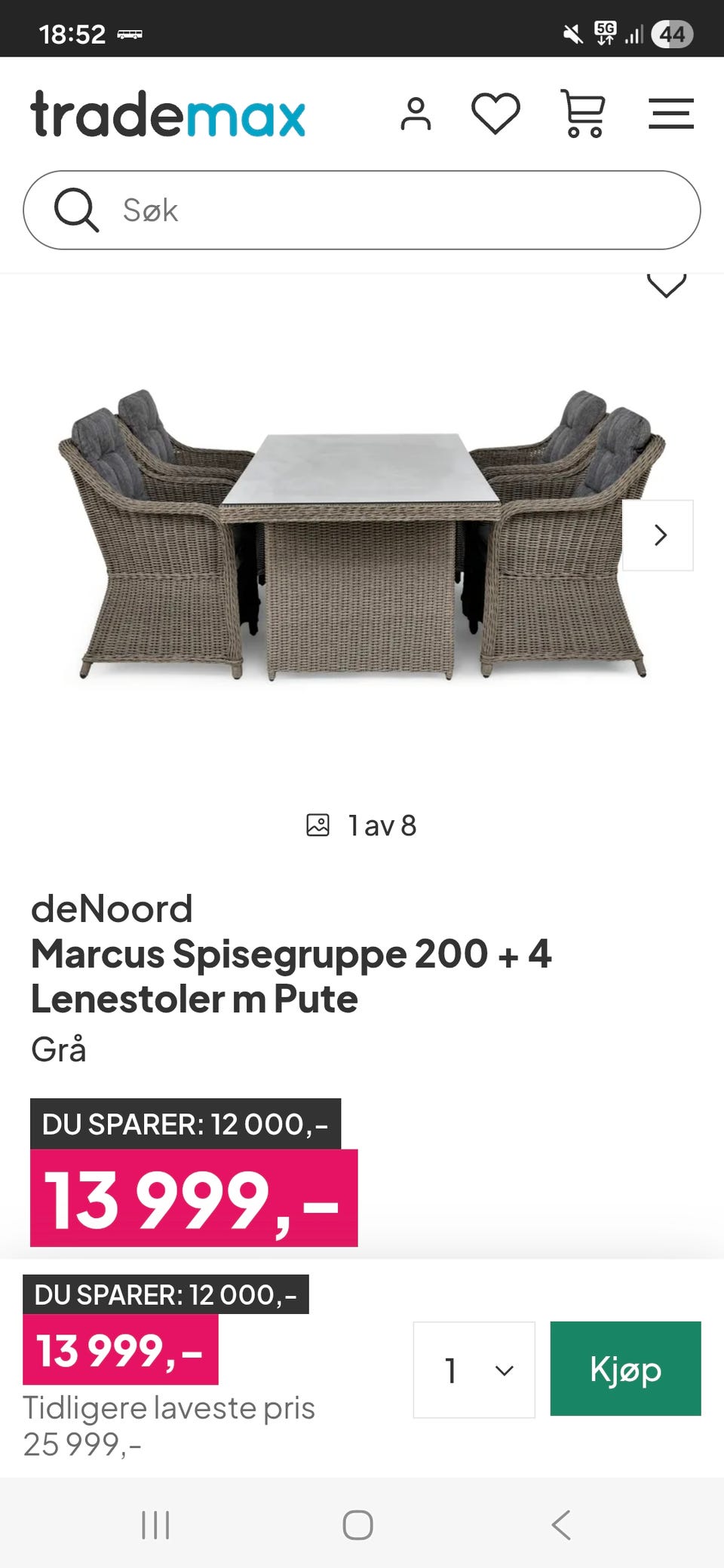Open the account profile icon
Screen dimensions: 724x1568
tap(416, 115)
